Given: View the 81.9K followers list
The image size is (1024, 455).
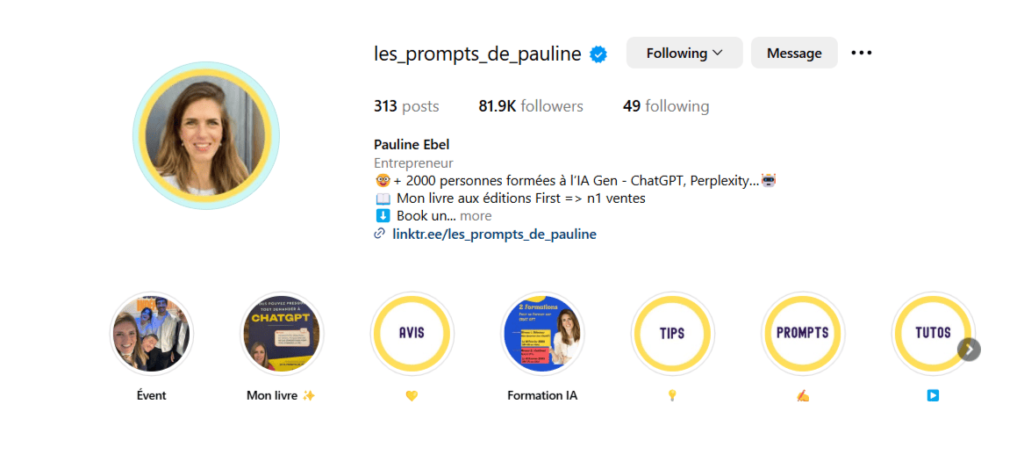Looking at the screenshot, I should pyautogui.click(x=531, y=106).
